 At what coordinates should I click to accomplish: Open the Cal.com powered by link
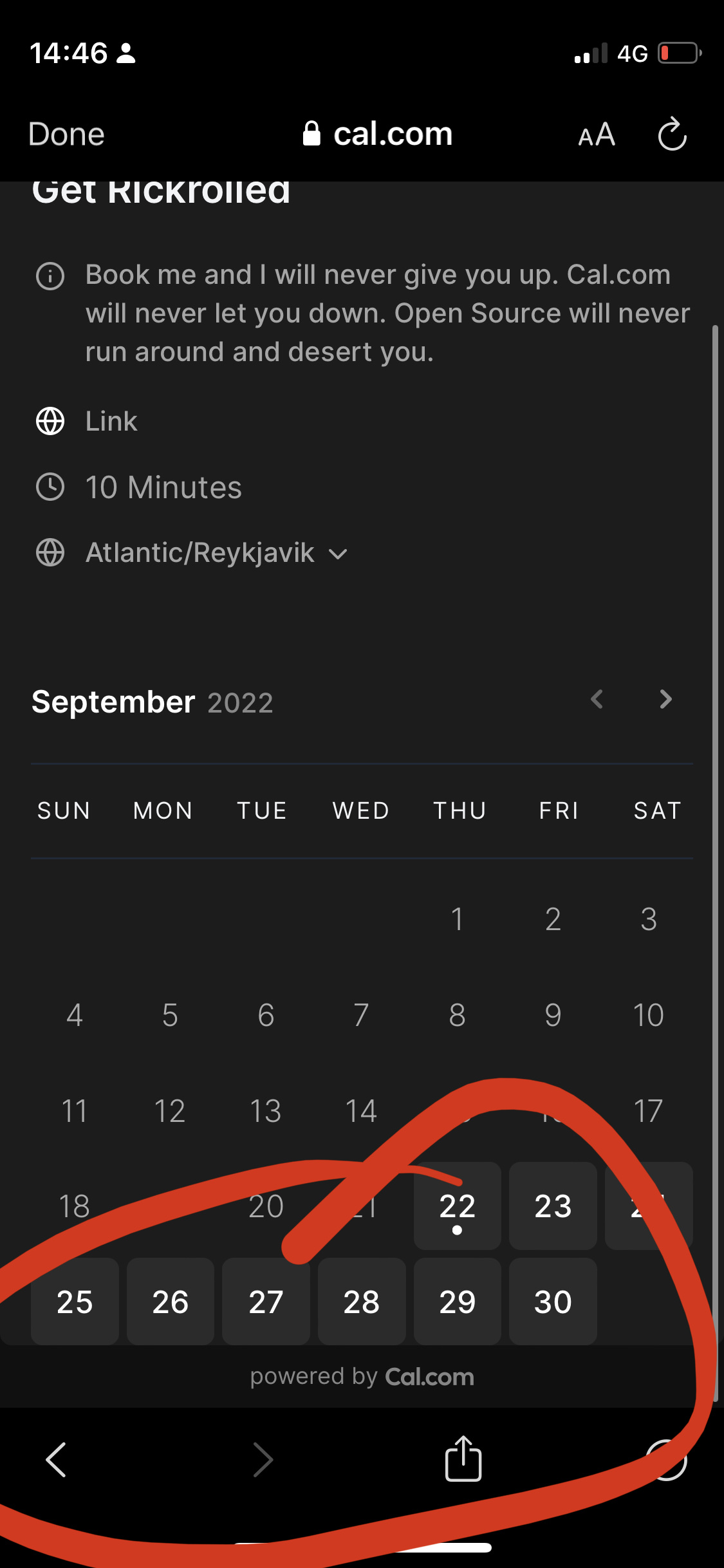(429, 1377)
